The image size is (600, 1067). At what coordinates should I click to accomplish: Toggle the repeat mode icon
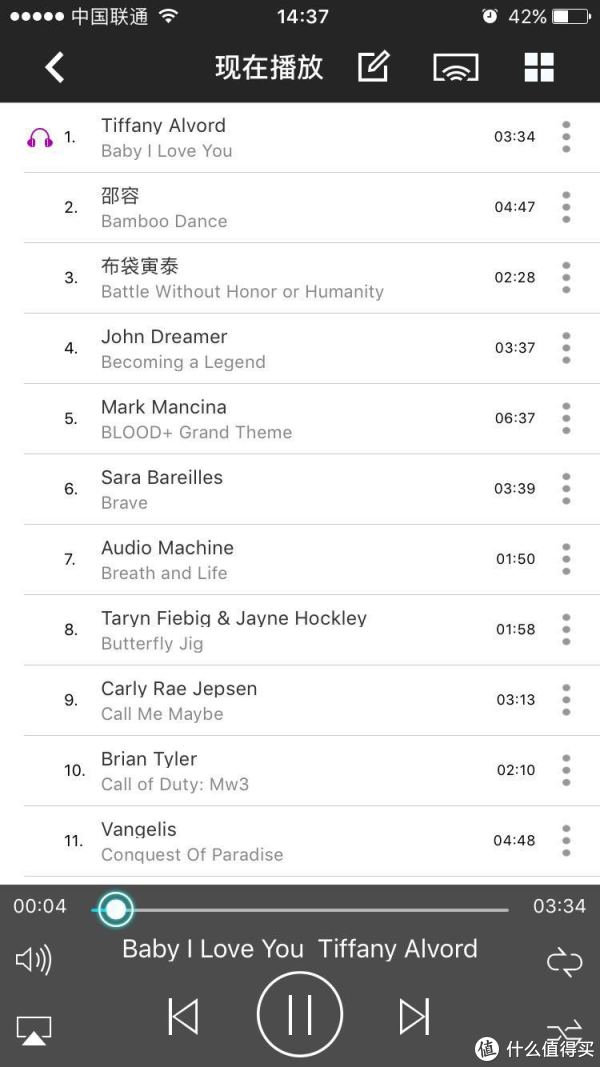(564, 962)
